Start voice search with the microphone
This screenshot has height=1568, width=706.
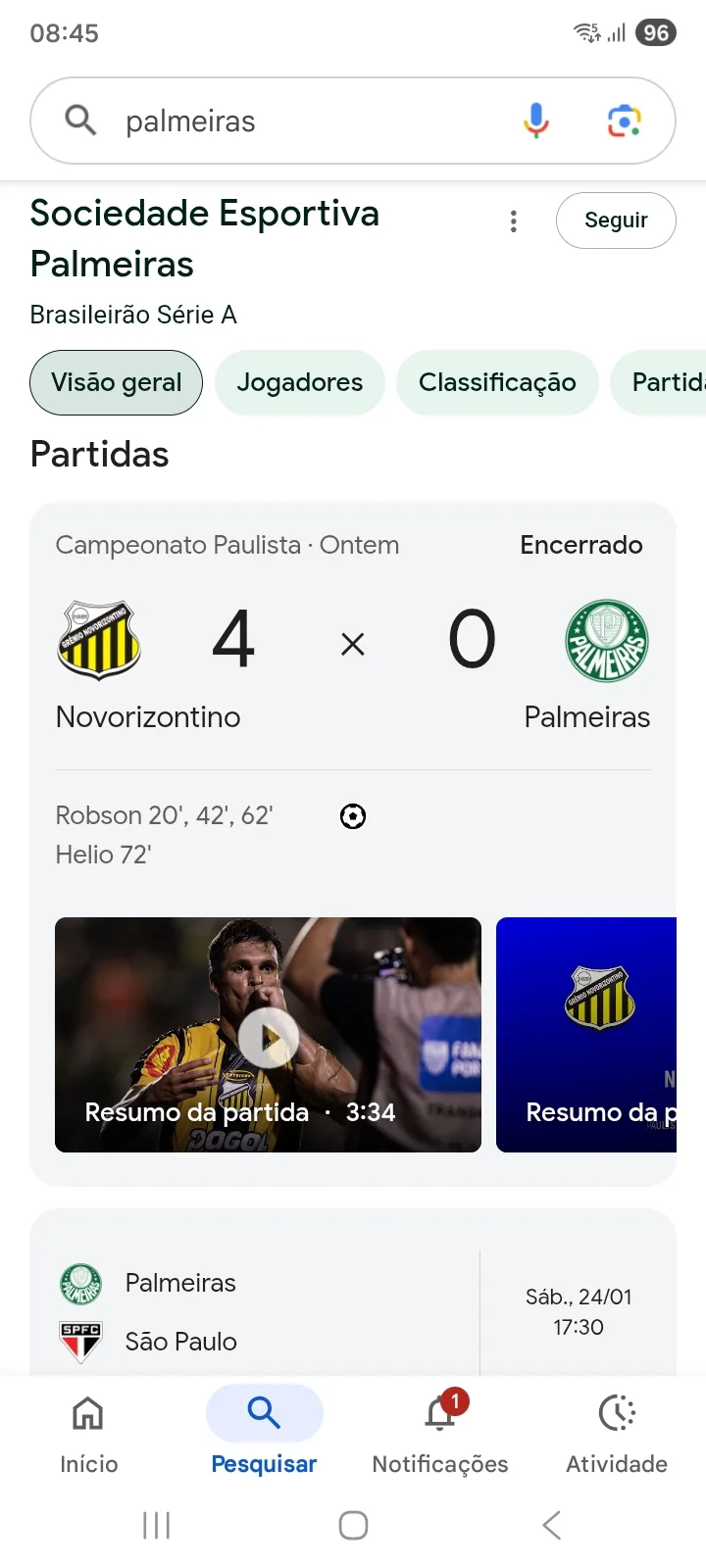[535, 122]
